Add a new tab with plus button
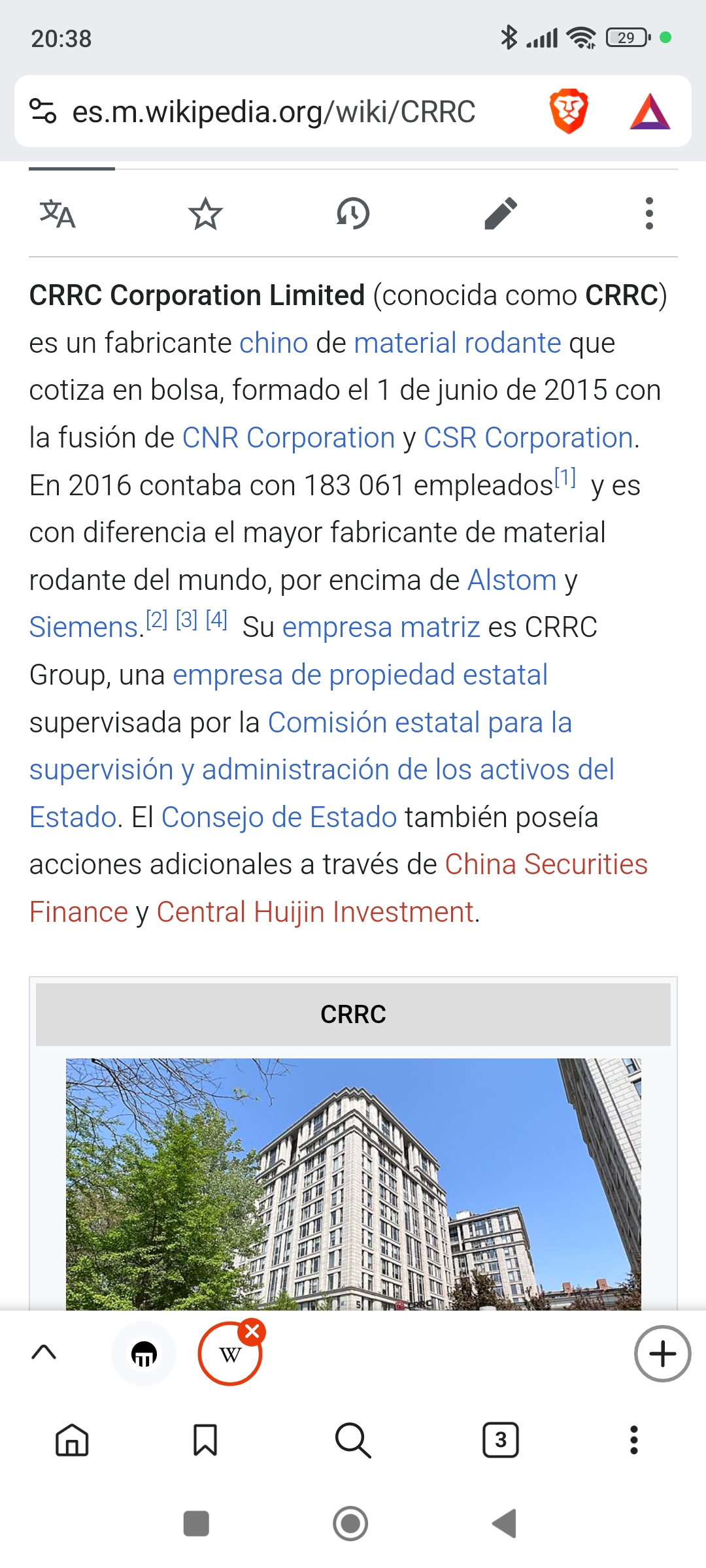The height and width of the screenshot is (1568, 706). tap(662, 1354)
